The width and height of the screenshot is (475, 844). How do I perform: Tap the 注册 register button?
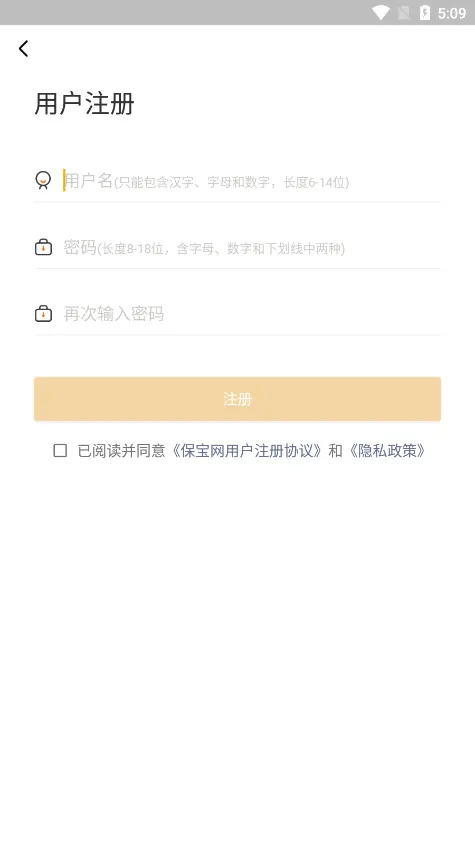pyautogui.click(x=238, y=399)
